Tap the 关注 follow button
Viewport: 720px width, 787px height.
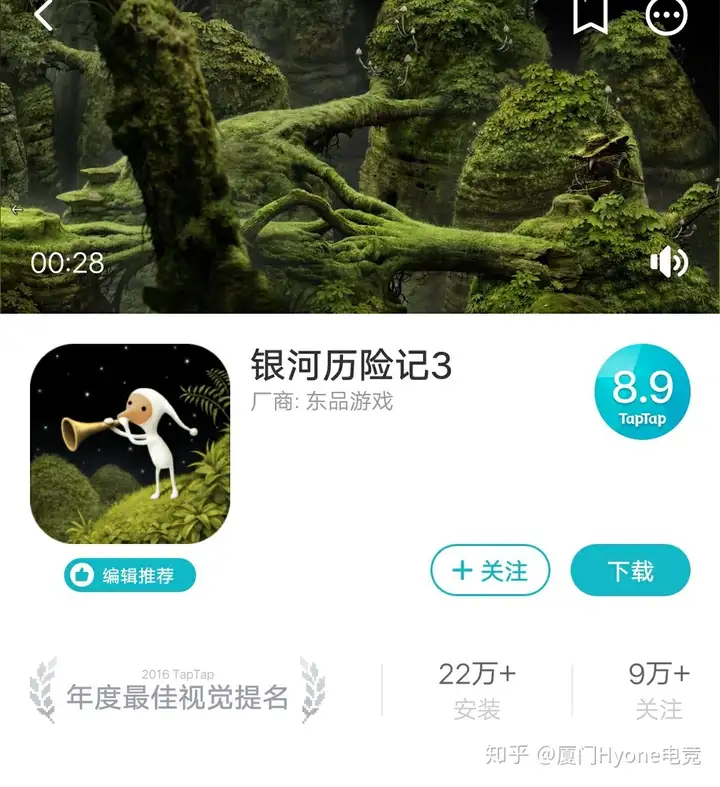[490, 571]
